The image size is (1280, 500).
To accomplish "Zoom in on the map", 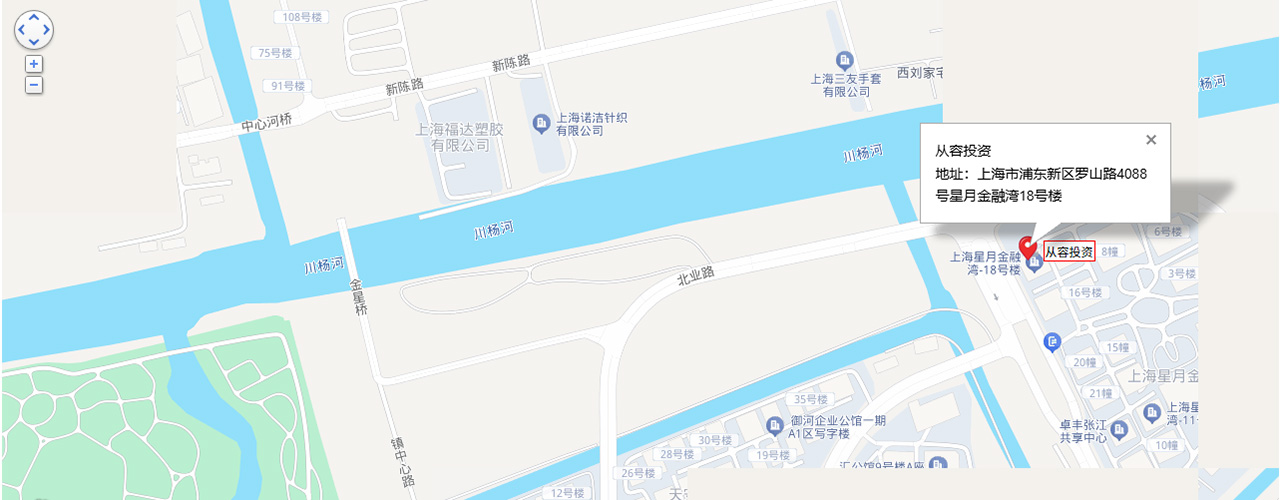I will (34, 64).
